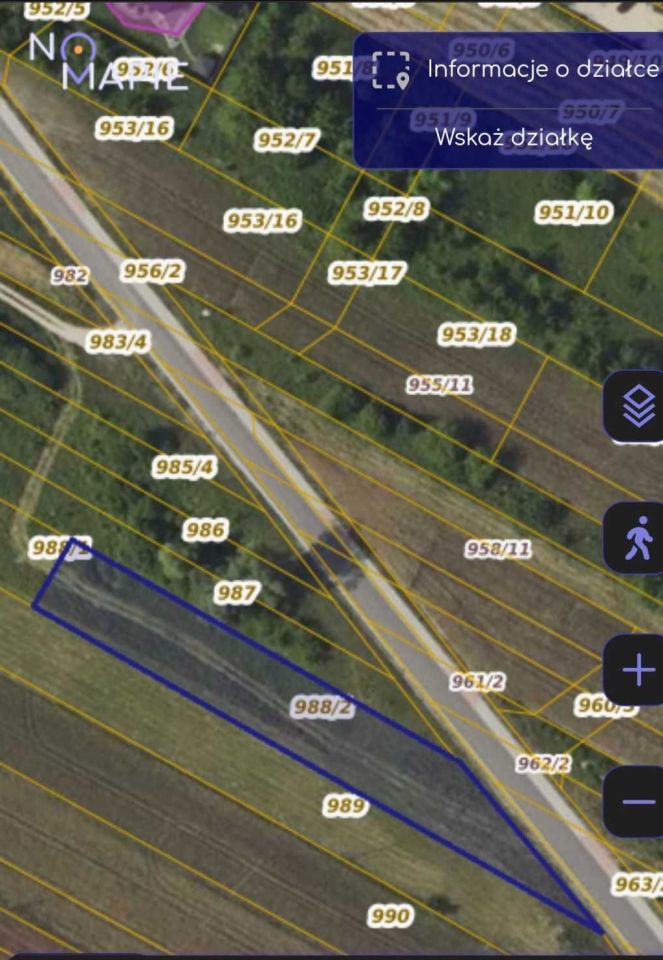Zoom in with the plus button

[x=638, y=670]
